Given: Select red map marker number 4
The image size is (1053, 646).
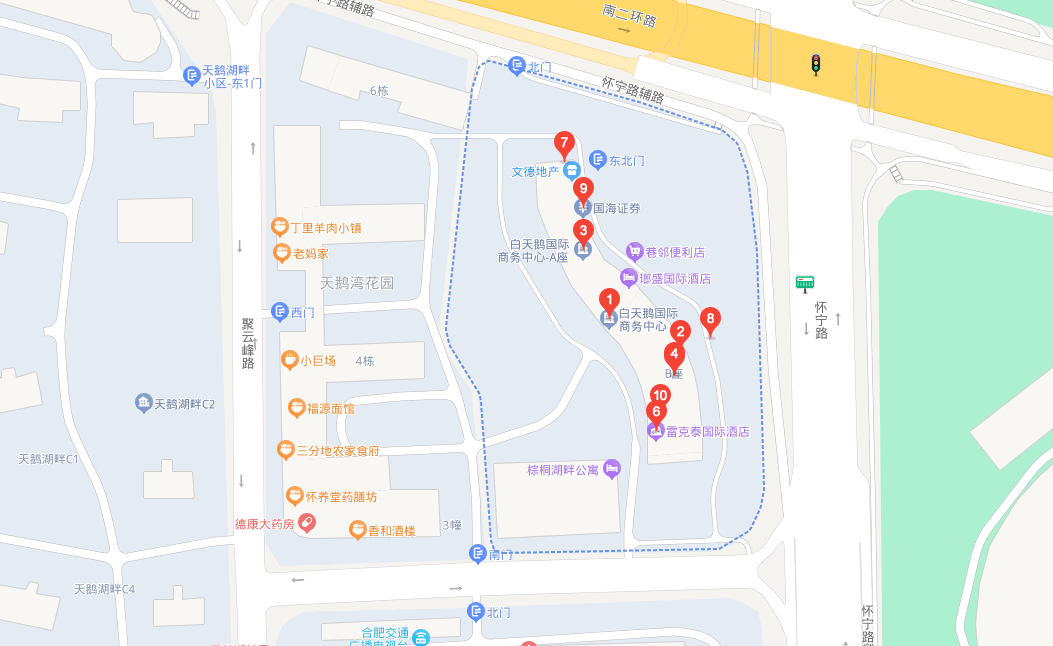Looking at the screenshot, I should click(675, 353).
